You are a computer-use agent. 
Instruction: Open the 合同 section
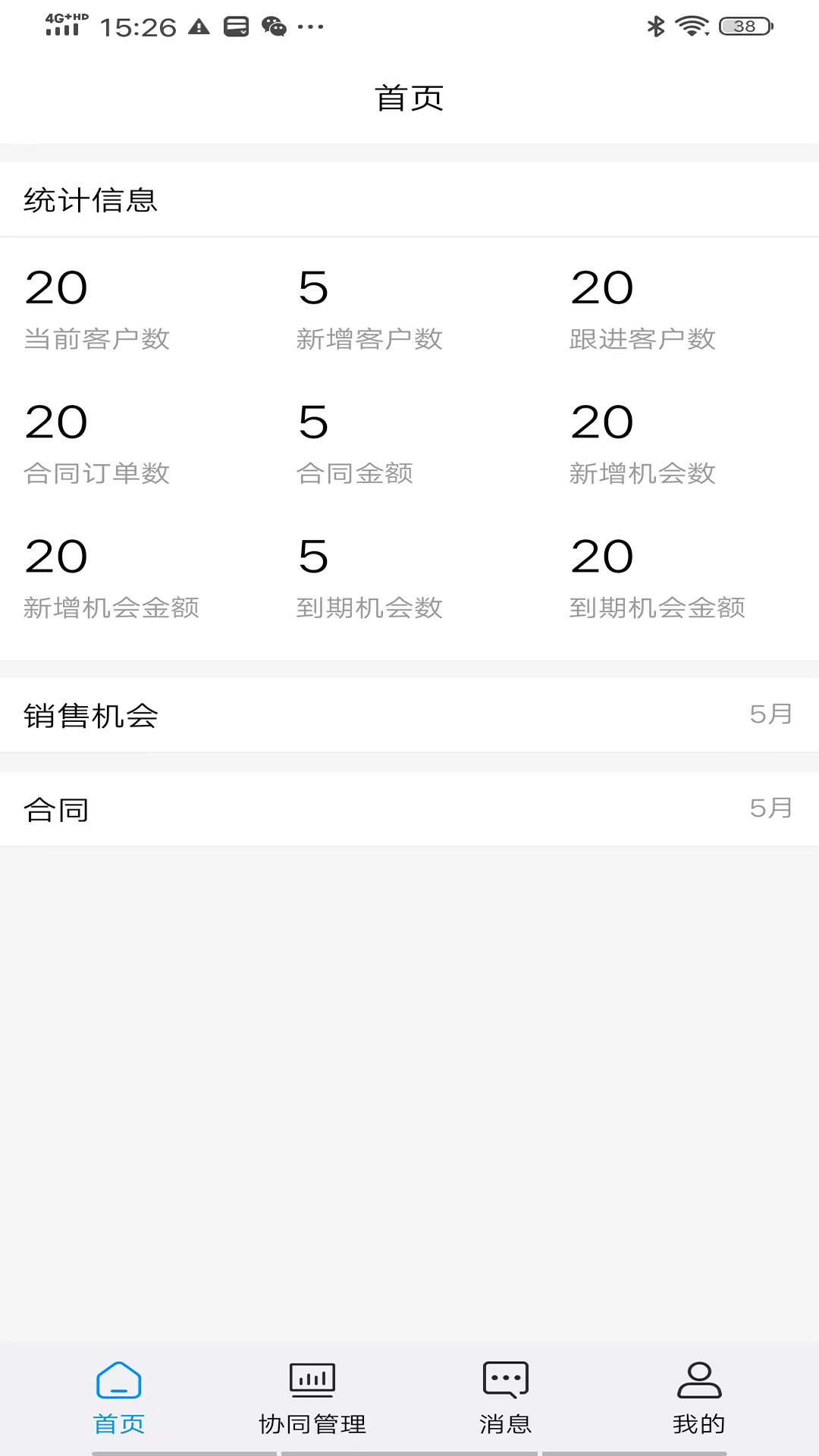tap(56, 808)
